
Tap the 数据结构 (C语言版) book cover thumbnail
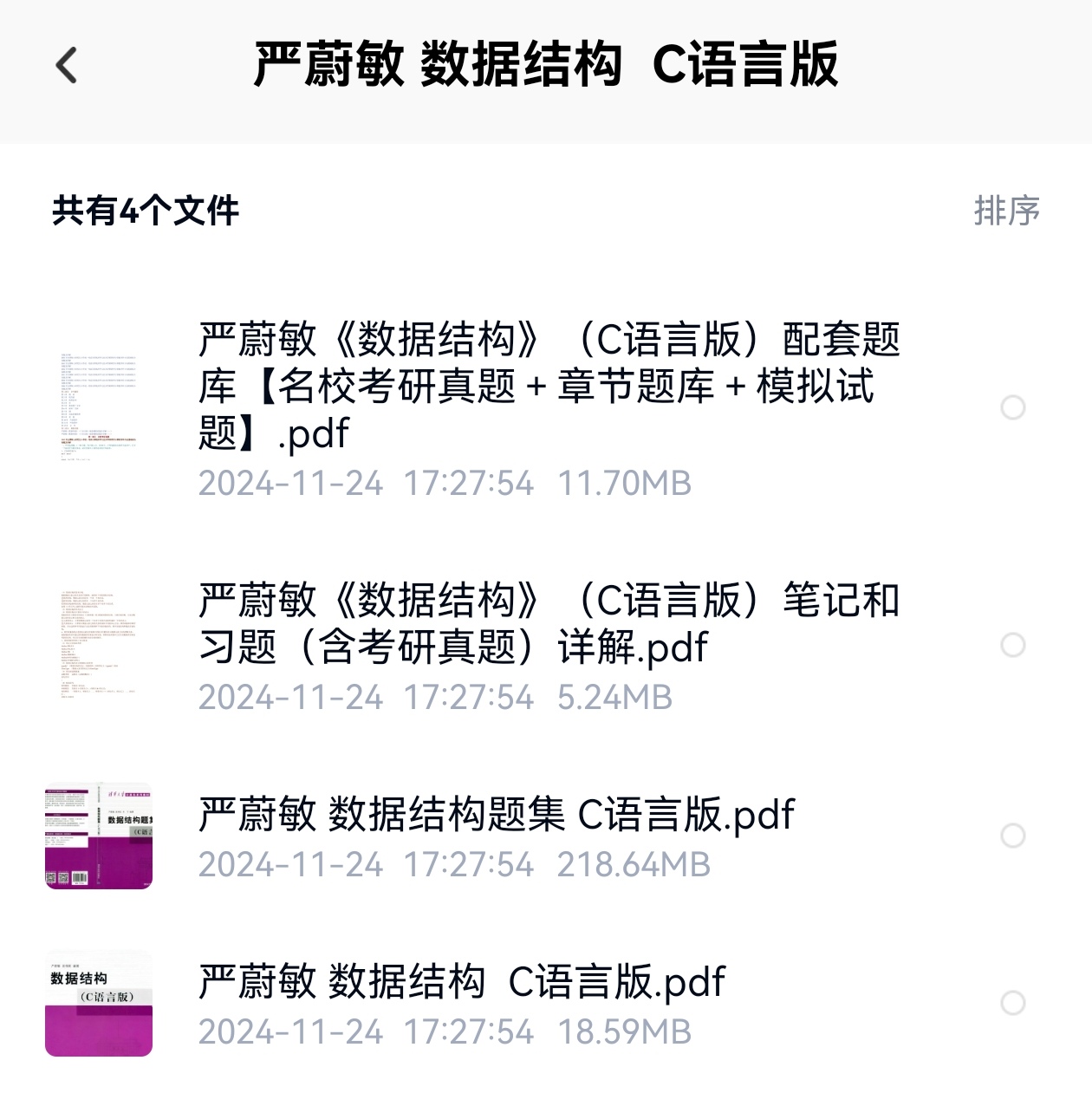tap(98, 1005)
